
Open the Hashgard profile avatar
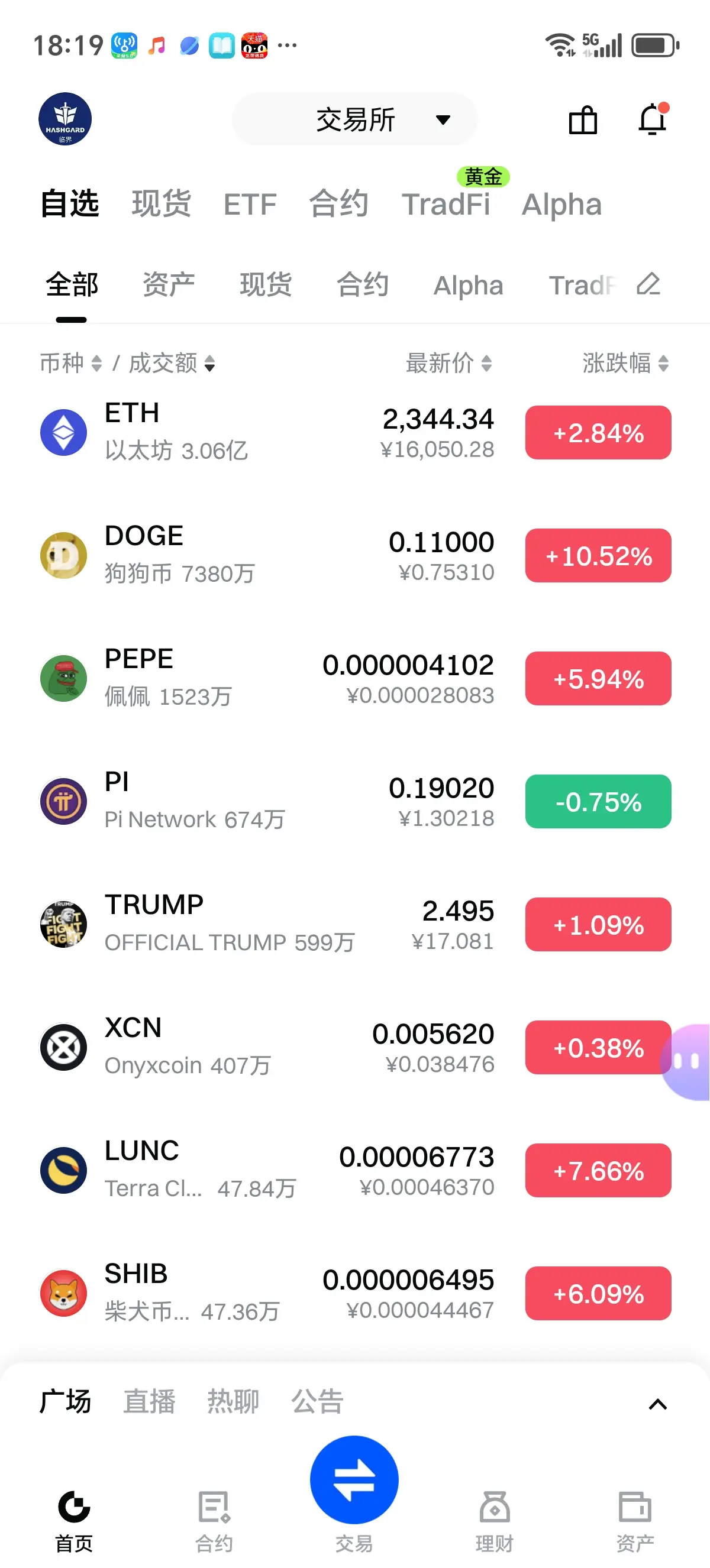(65, 119)
